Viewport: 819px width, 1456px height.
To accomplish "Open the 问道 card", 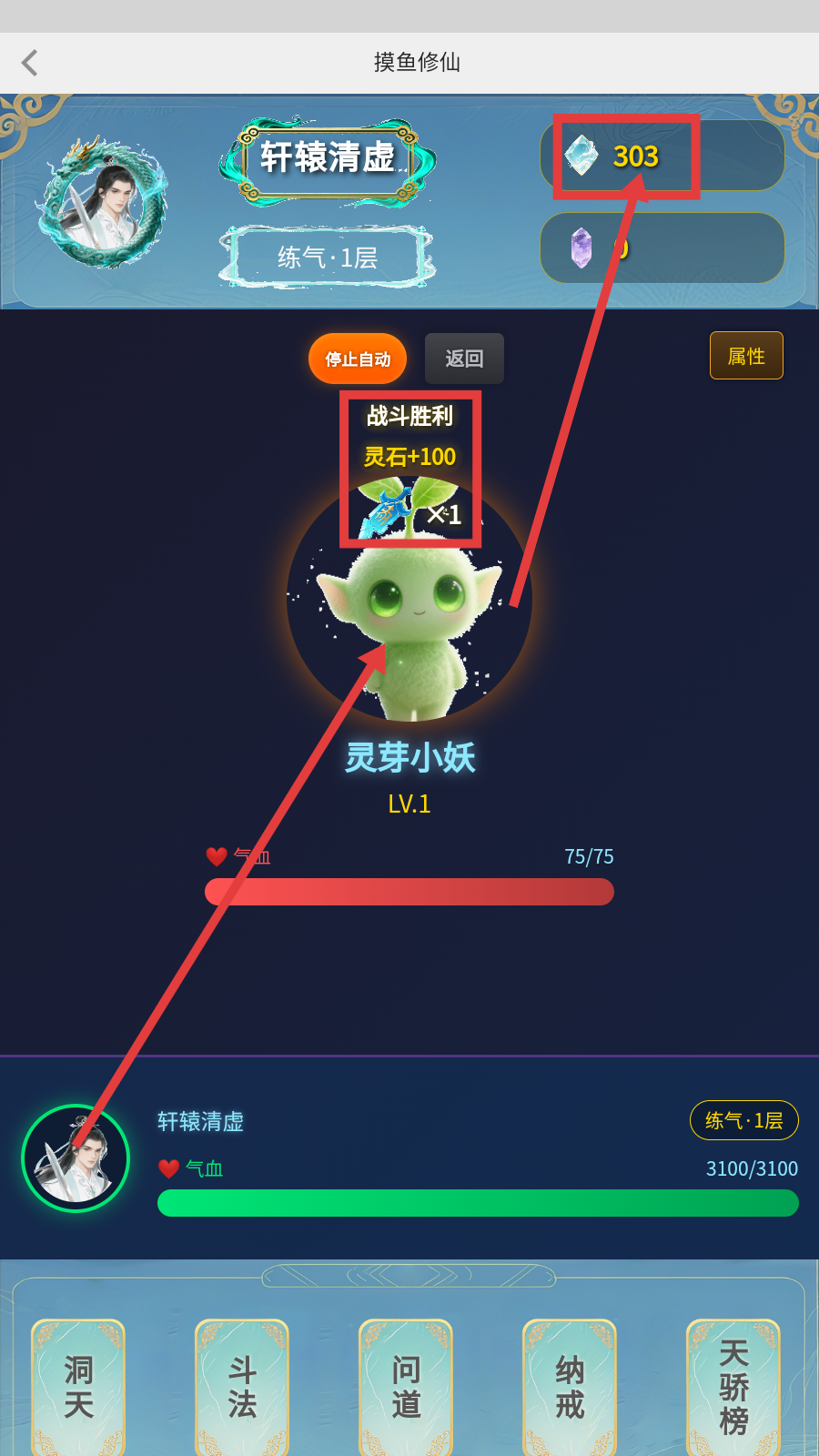I will click(x=406, y=1387).
